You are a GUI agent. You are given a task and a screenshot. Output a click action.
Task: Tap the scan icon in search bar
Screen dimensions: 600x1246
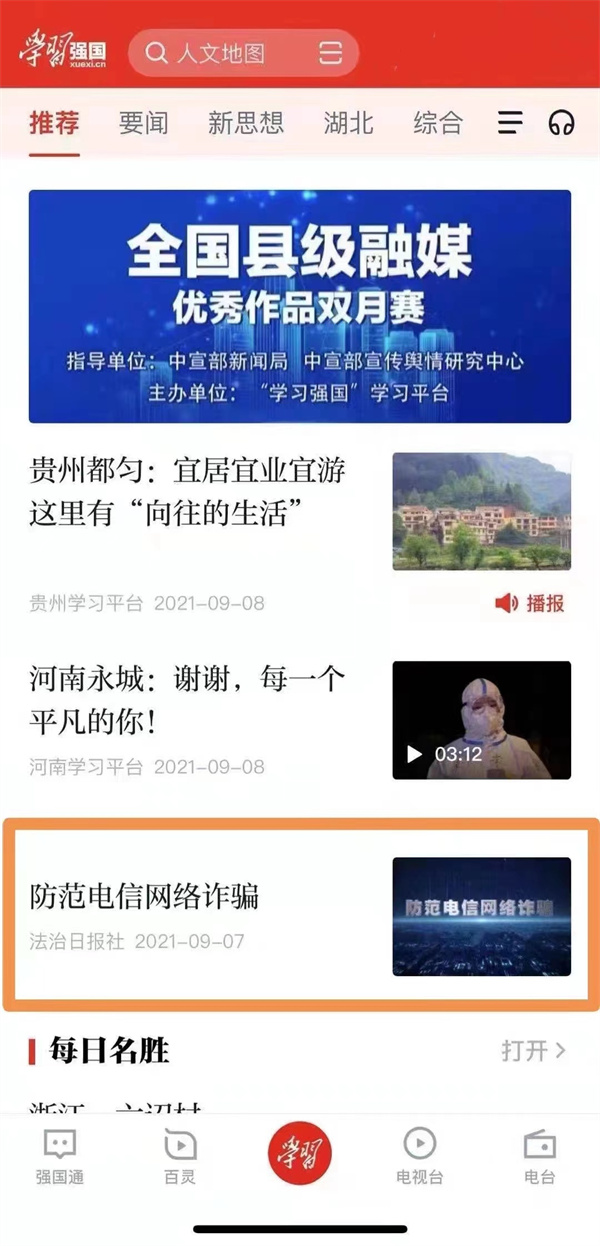pyautogui.click(x=330, y=53)
